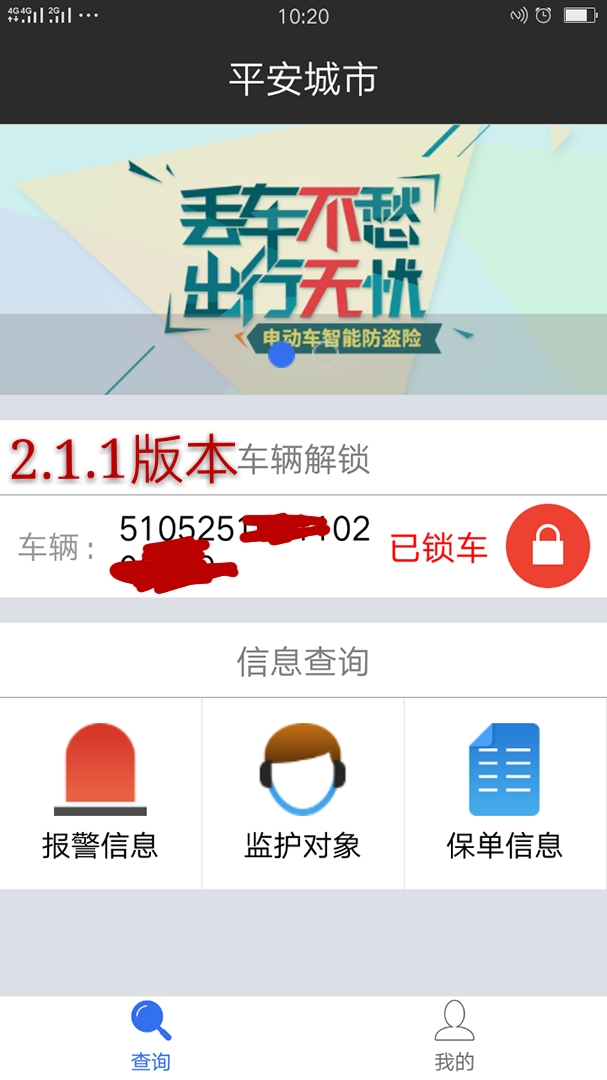The width and height of the screenshot is (607, 1080).
Task: Open 保单信息 policy information
Action: coord(504,792)
